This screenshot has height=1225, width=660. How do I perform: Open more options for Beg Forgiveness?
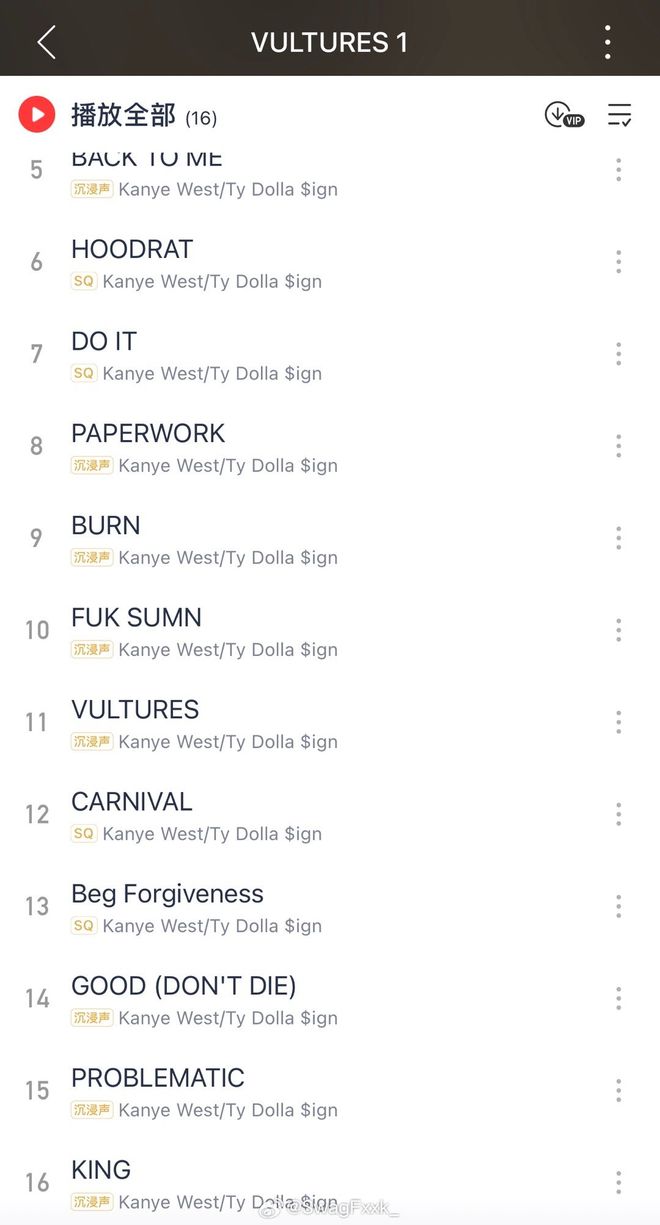[618, 906]
